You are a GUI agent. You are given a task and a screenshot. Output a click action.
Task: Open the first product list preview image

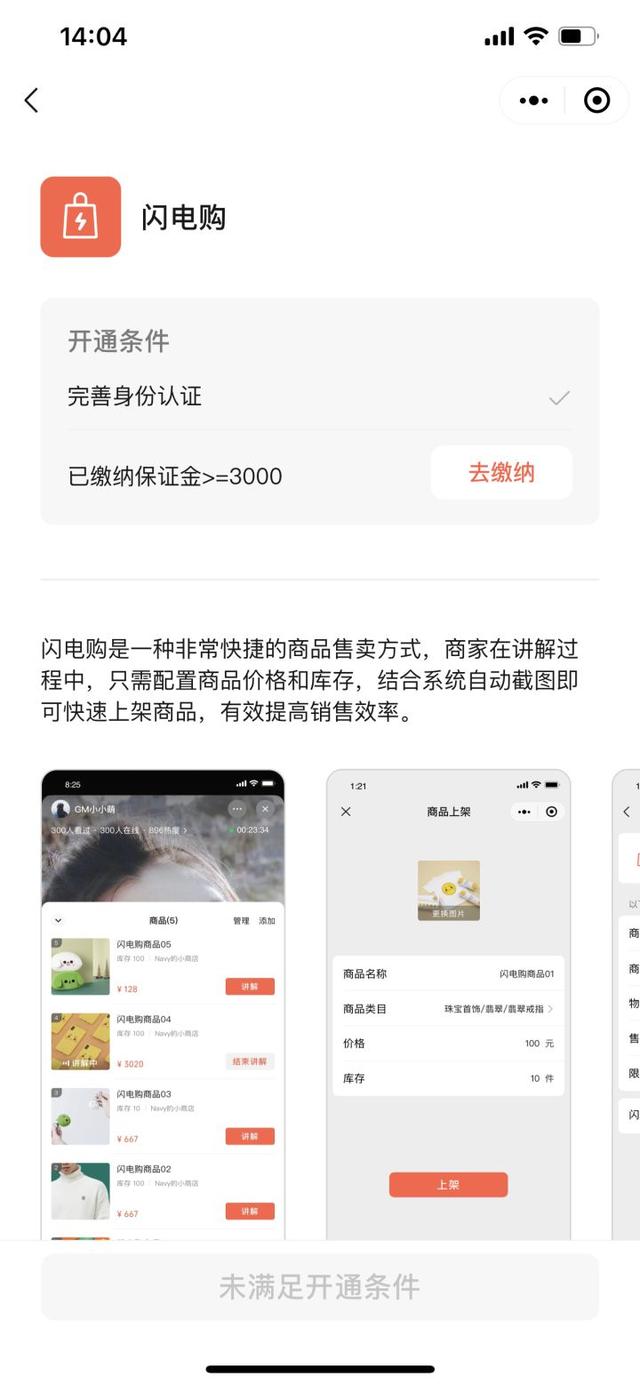point(163,1004)
